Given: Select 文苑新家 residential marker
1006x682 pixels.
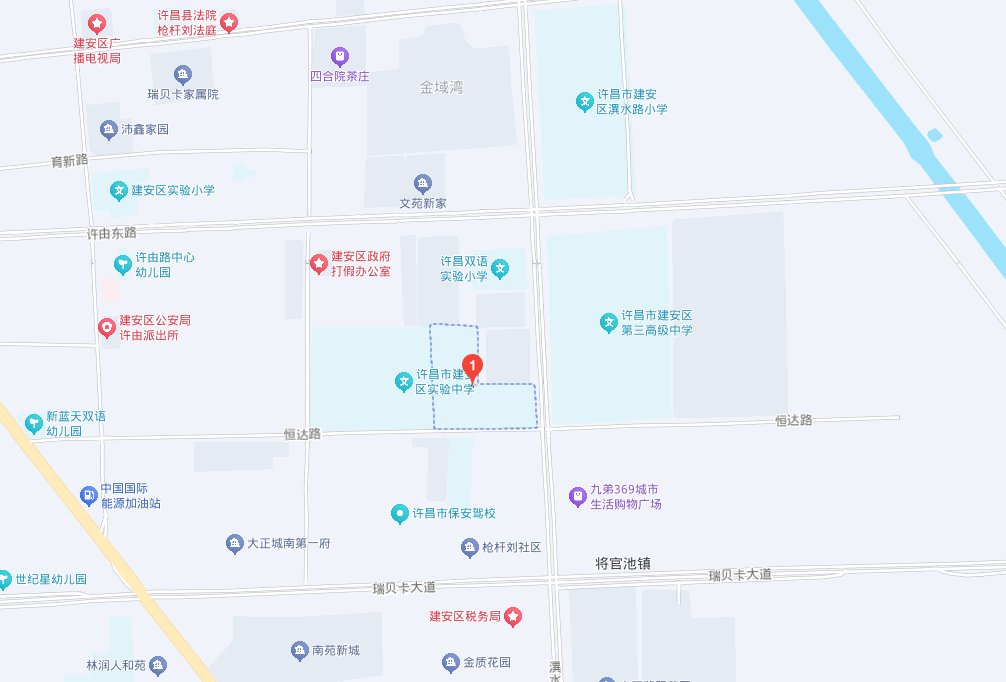Looking at the screenshot, I should tap(422, 183).
